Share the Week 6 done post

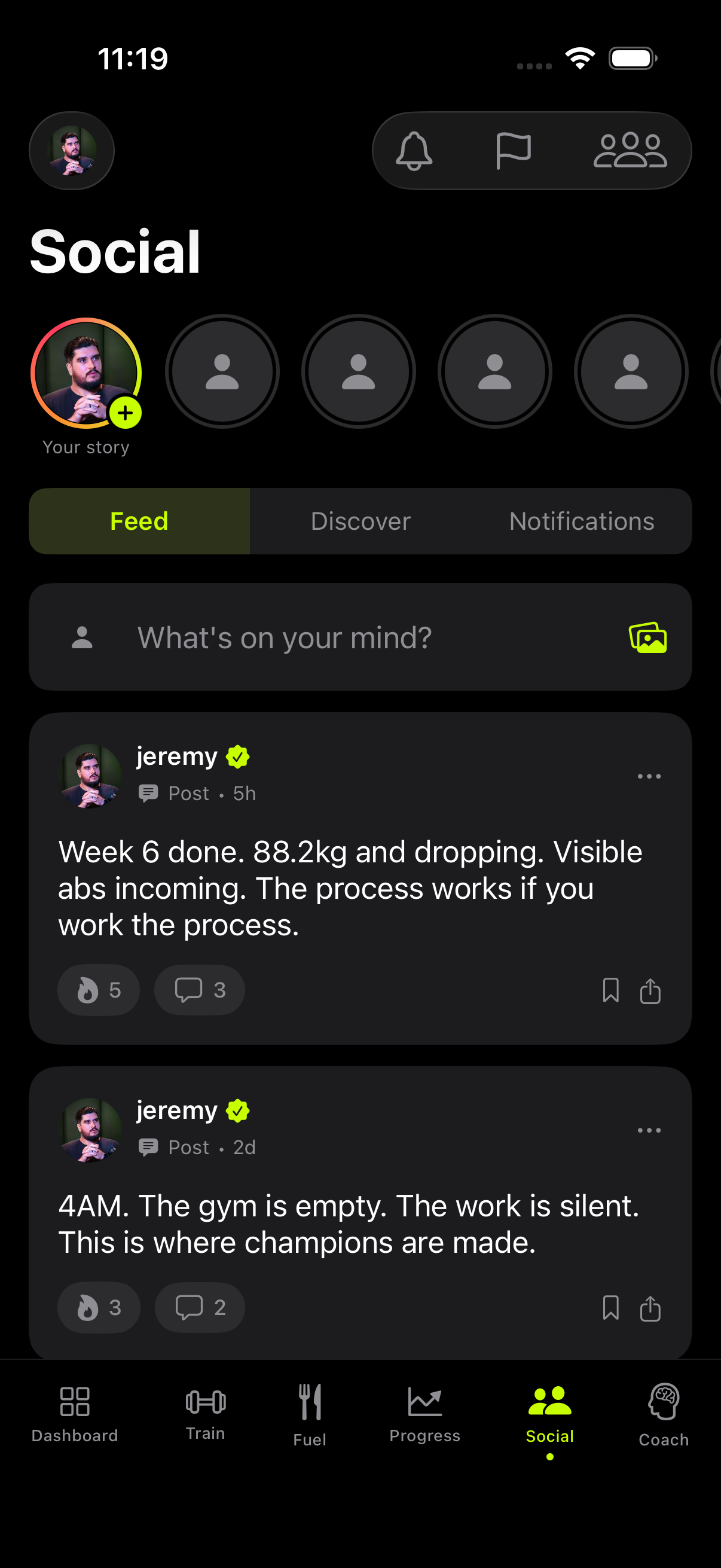click(x=650, y=990)
